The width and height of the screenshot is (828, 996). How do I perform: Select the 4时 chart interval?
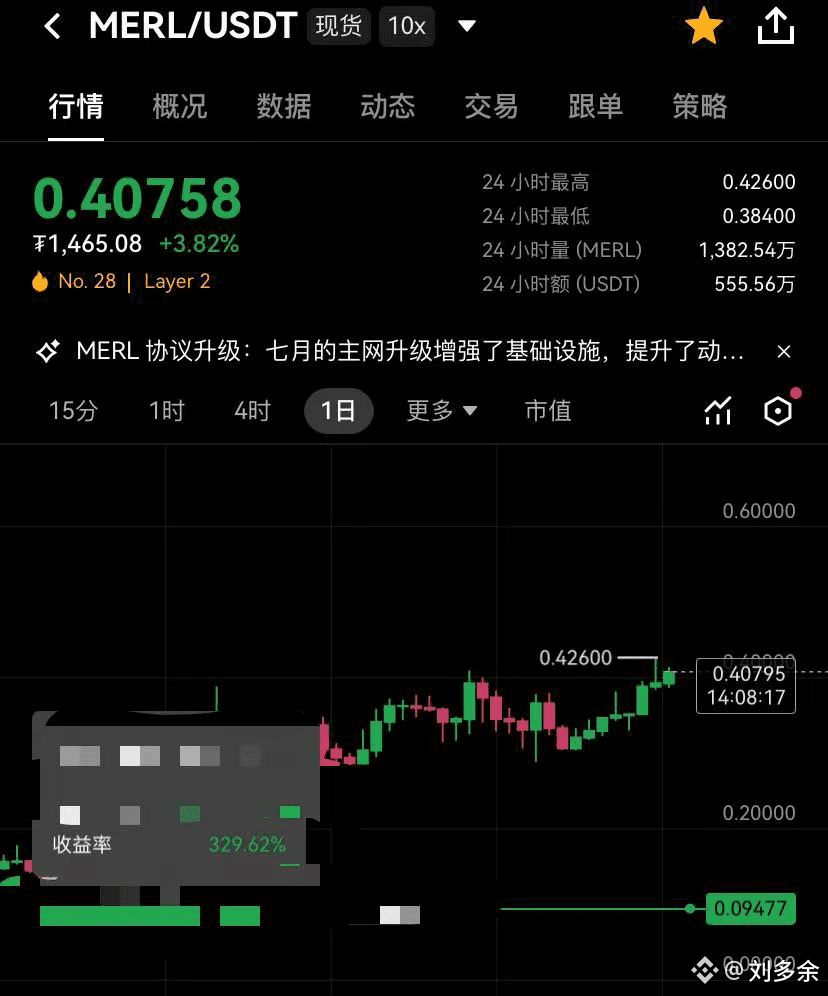click(252, 411)
